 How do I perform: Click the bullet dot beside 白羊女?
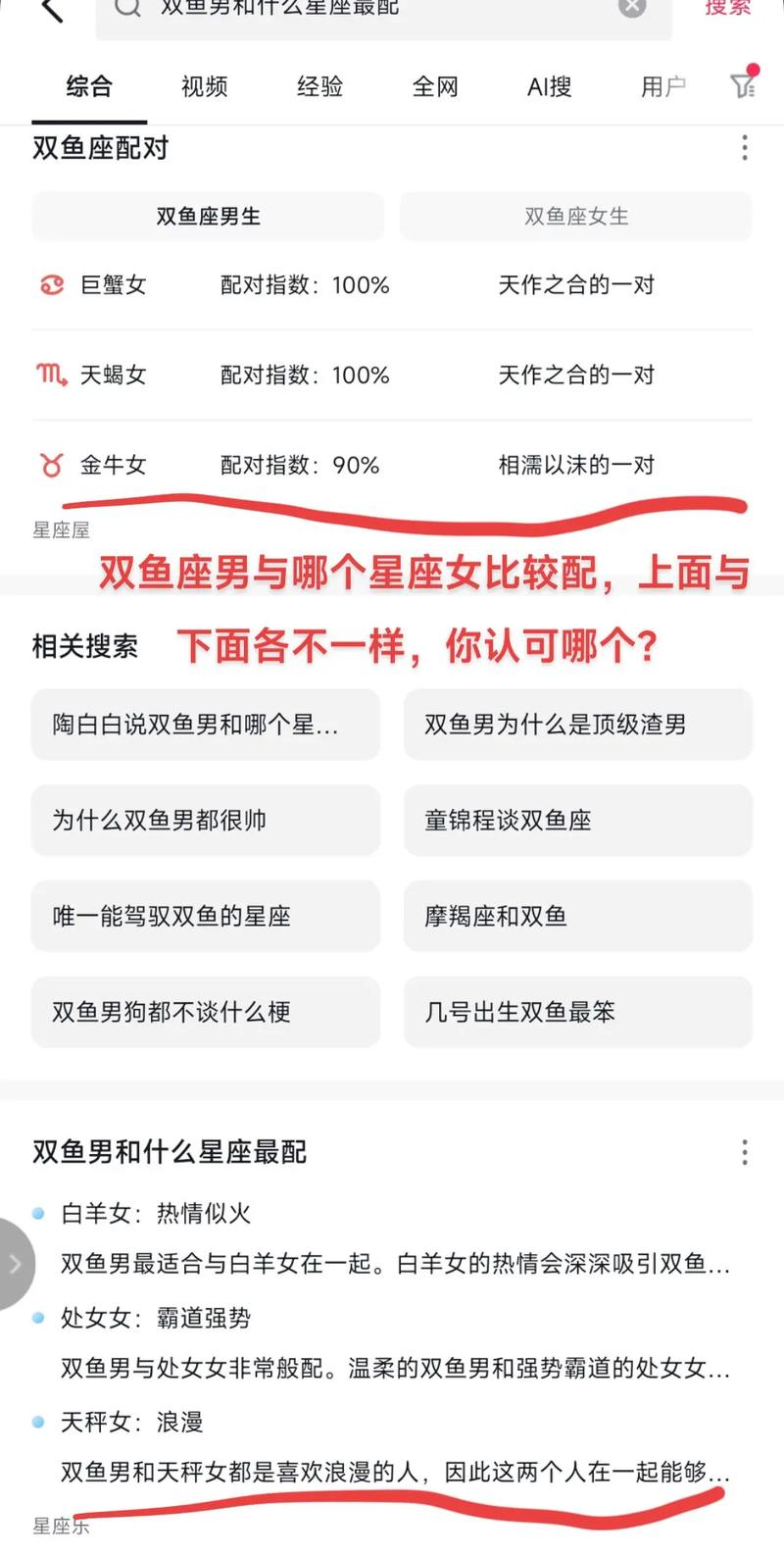click(x=38, y=1212)
